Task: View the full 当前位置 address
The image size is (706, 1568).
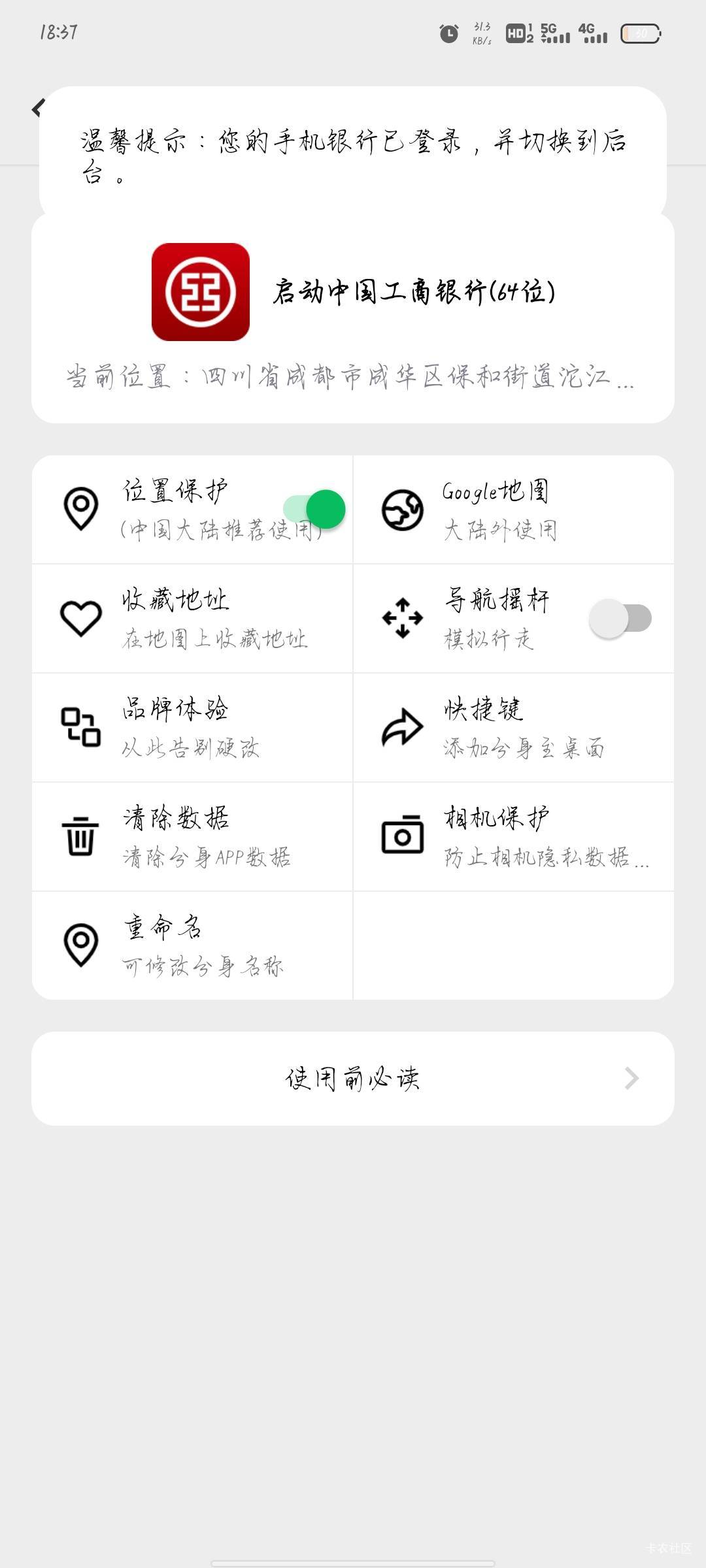Action: 350,378
